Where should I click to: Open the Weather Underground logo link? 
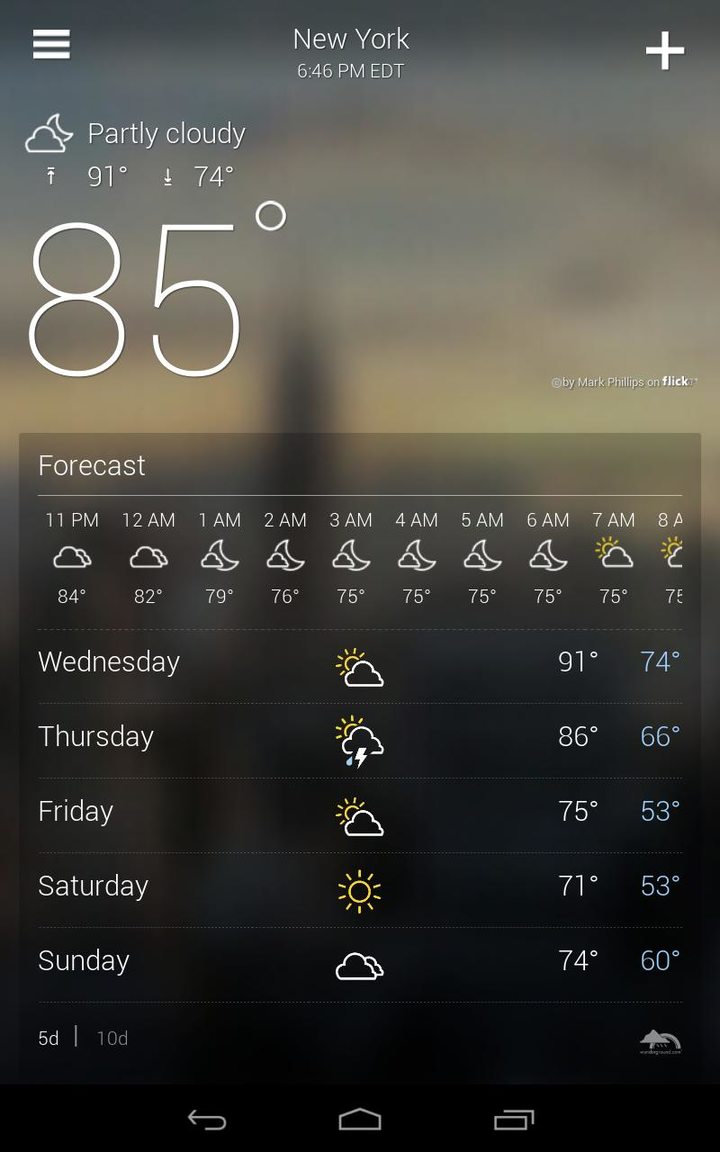coord(660,1041)
